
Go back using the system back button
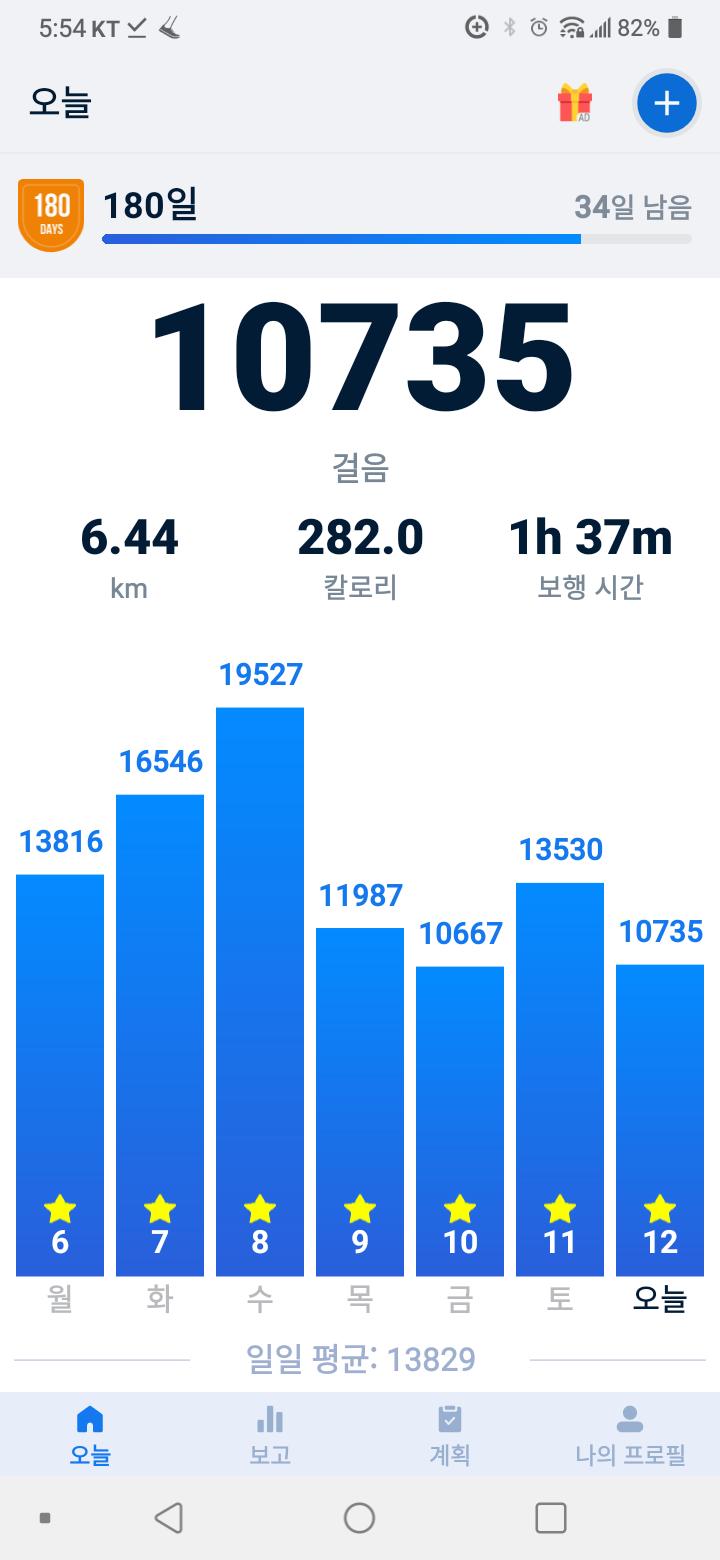(x=169, y=1518)
